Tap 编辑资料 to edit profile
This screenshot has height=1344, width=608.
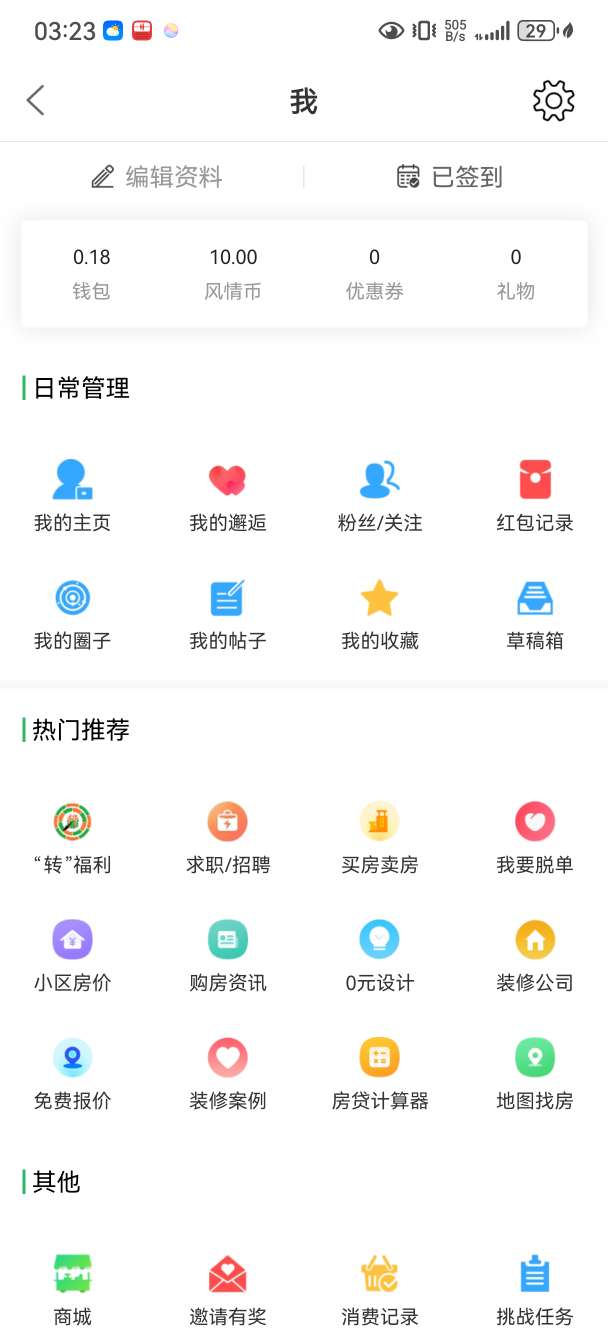click(157, 178)
